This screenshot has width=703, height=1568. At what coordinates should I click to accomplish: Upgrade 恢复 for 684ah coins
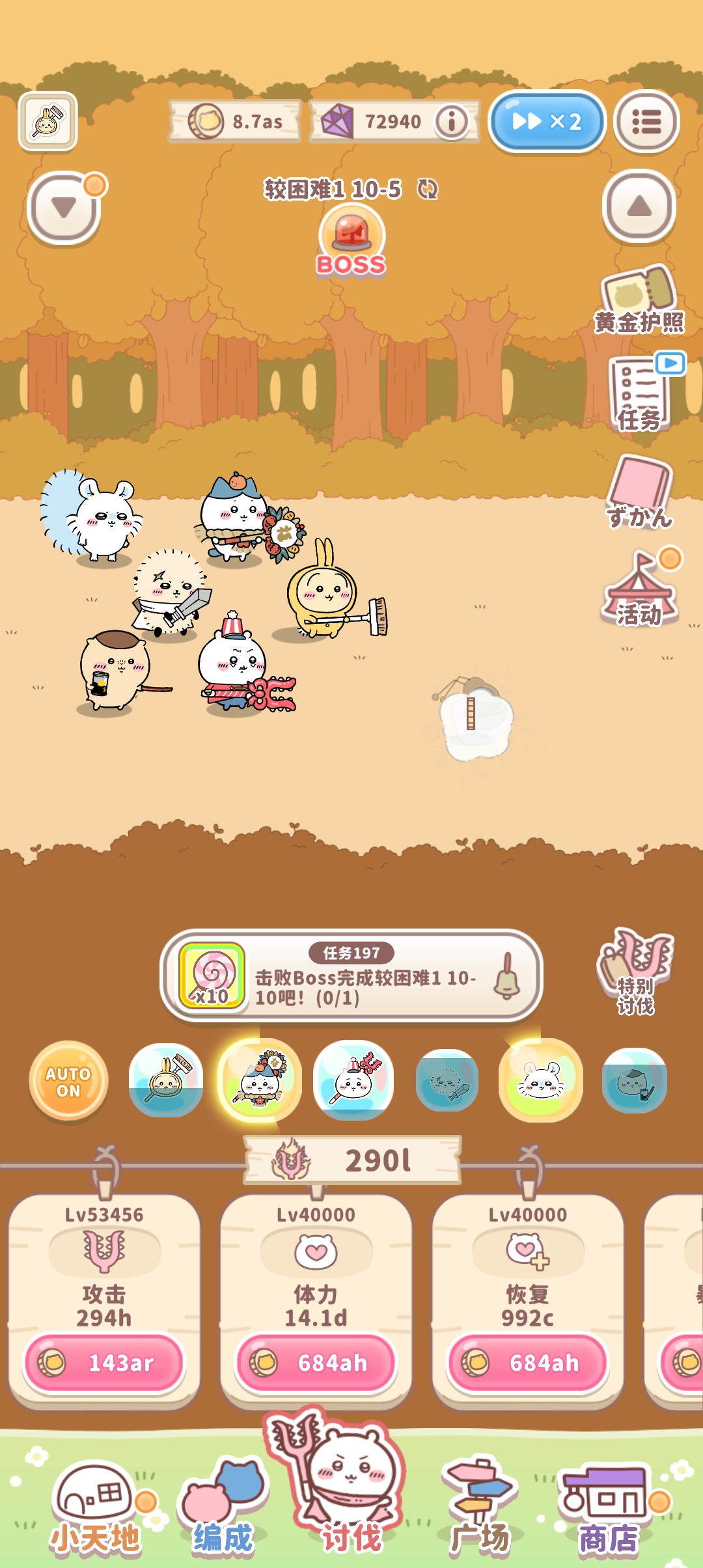coord(528,1362)
